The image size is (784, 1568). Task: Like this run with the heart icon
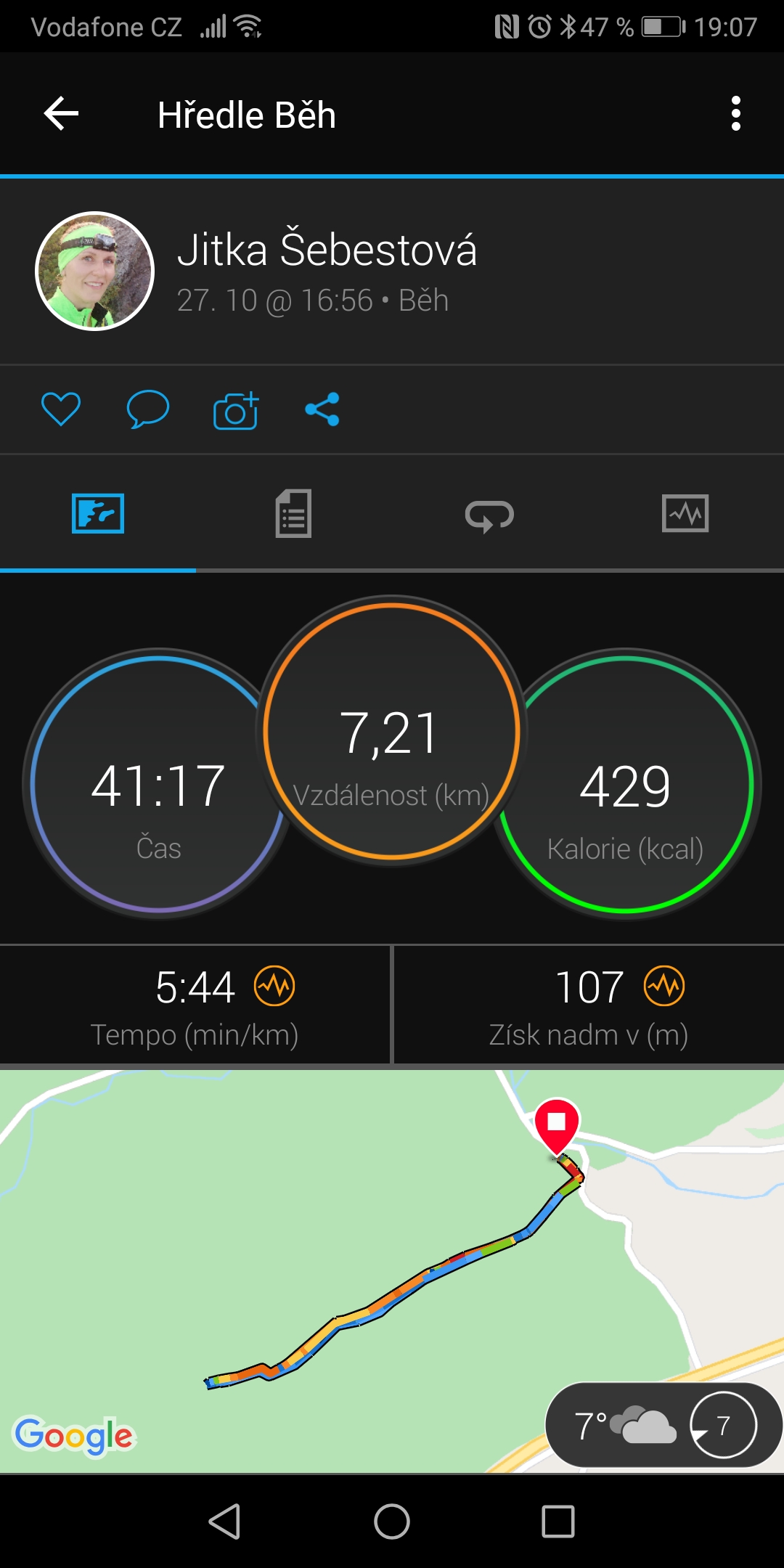pyautogui.click(x=61, y=409)
